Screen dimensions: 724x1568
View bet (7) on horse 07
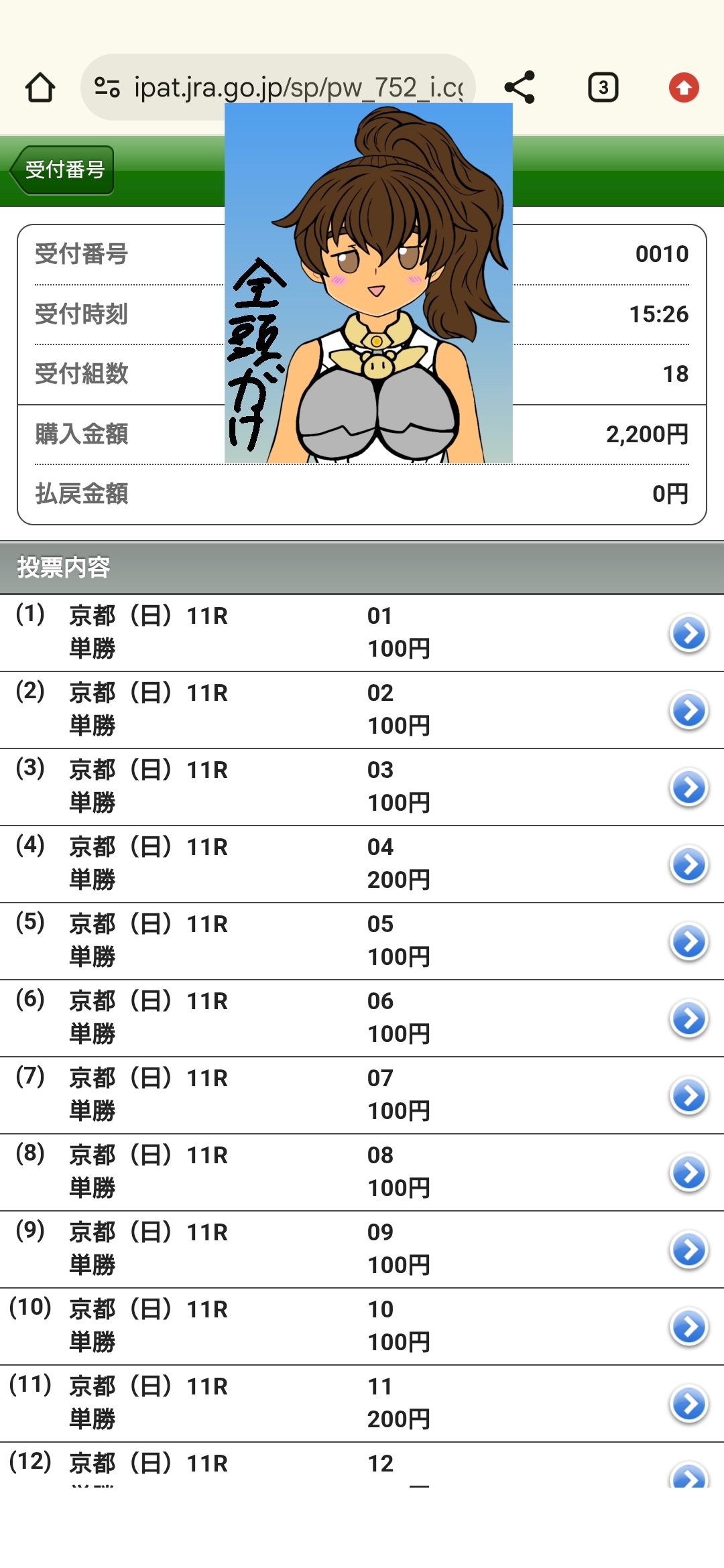pos(688,1096)
